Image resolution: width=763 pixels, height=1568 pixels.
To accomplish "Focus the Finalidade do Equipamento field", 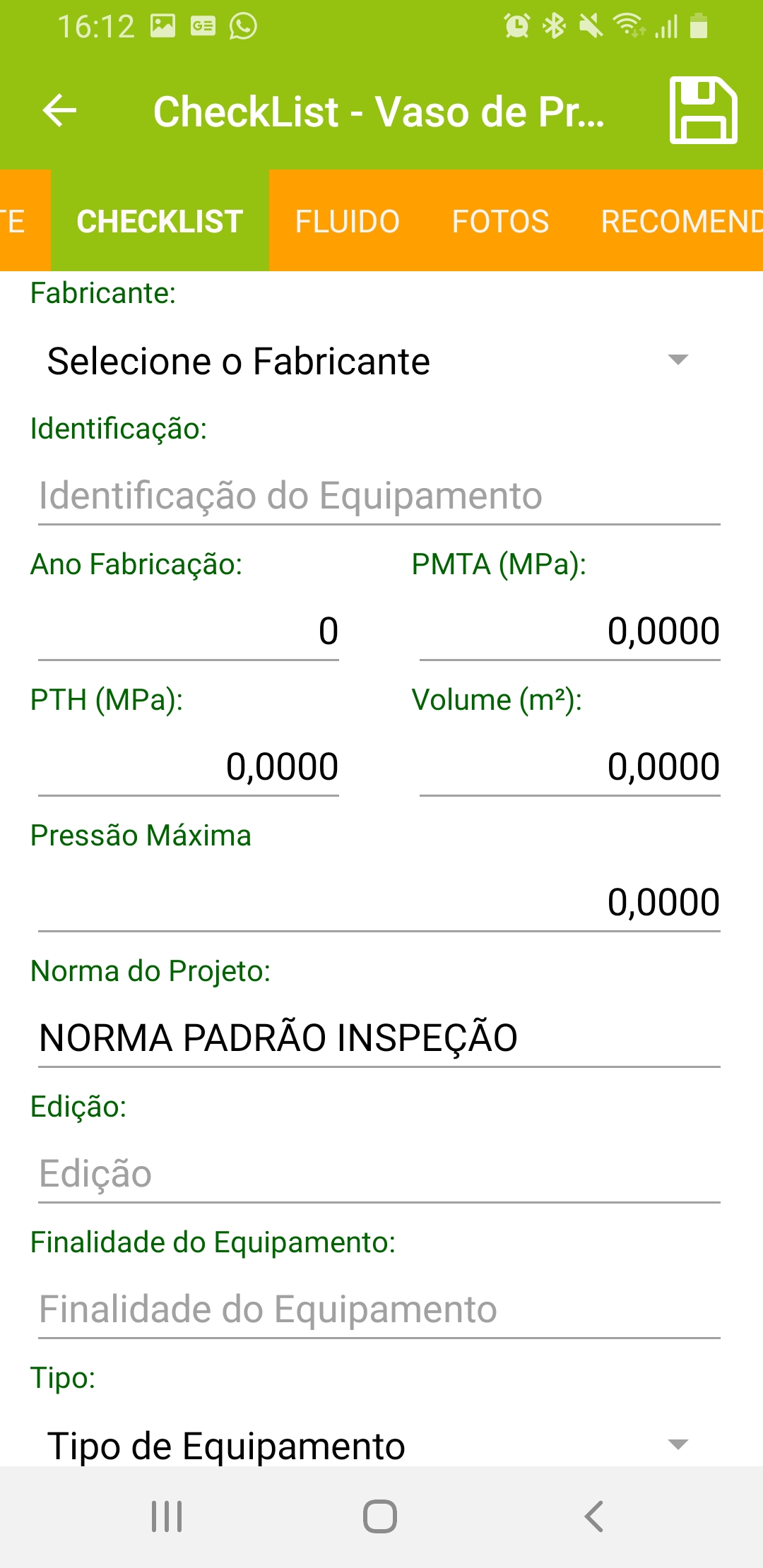I will pyautogui.click(x=379, y=1309).
